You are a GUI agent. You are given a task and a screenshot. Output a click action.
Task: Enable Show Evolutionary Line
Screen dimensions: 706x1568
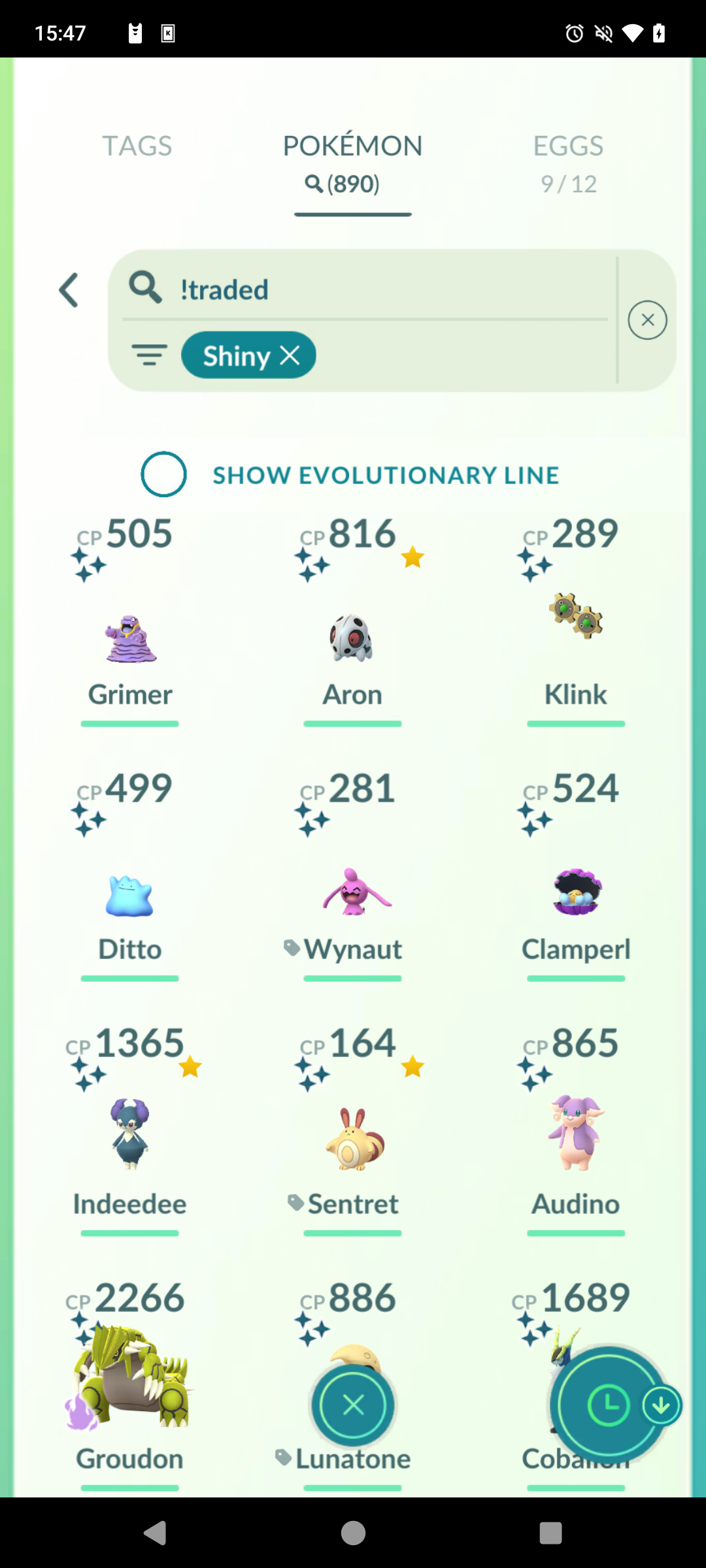[x=163, y=475]
